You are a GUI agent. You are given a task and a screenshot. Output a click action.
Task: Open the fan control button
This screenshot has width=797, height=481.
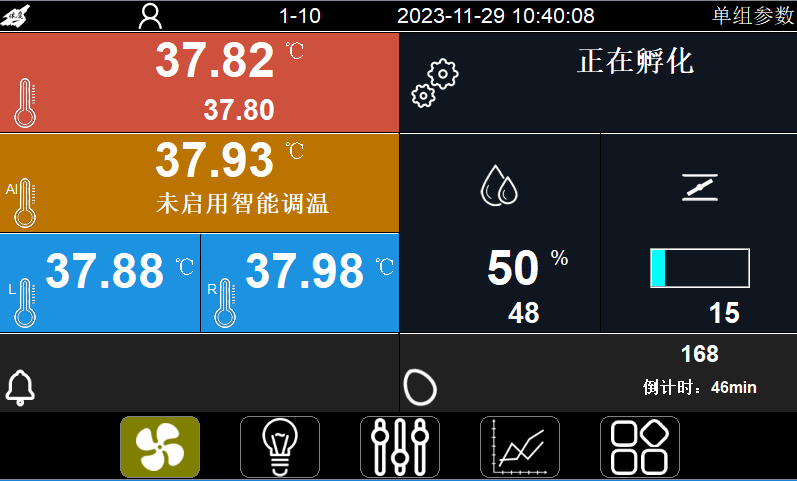160,446
